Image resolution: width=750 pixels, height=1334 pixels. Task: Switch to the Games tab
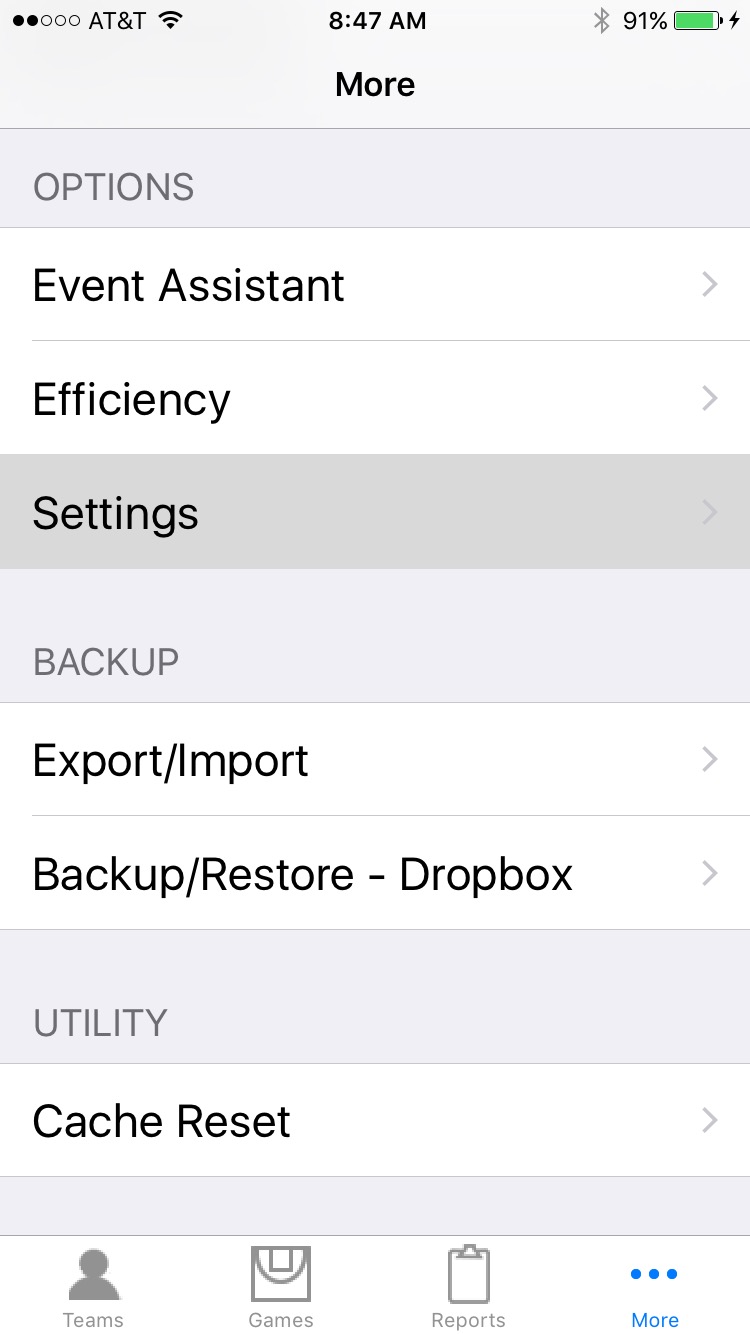click(281, 1288)
